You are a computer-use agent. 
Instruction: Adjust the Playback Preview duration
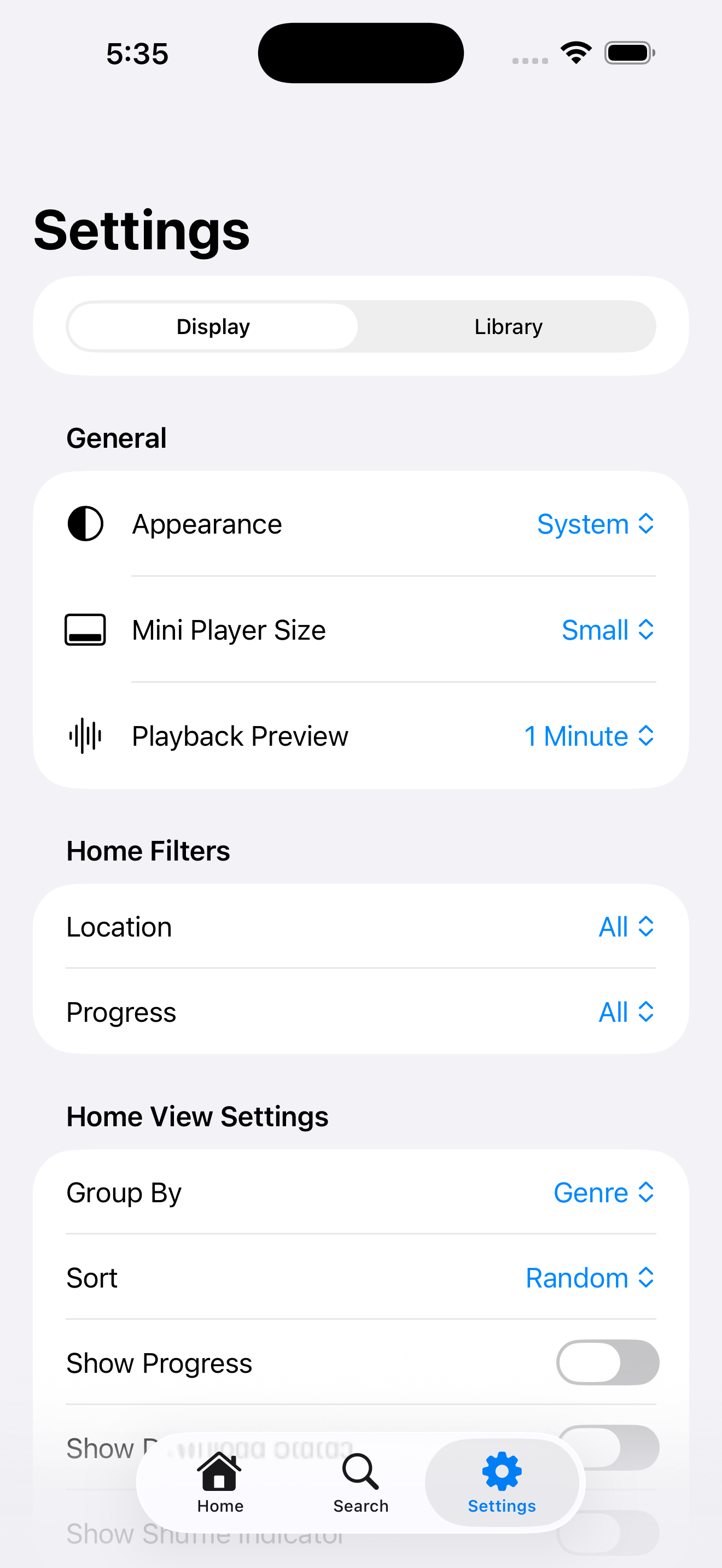(x=588, y=736)
